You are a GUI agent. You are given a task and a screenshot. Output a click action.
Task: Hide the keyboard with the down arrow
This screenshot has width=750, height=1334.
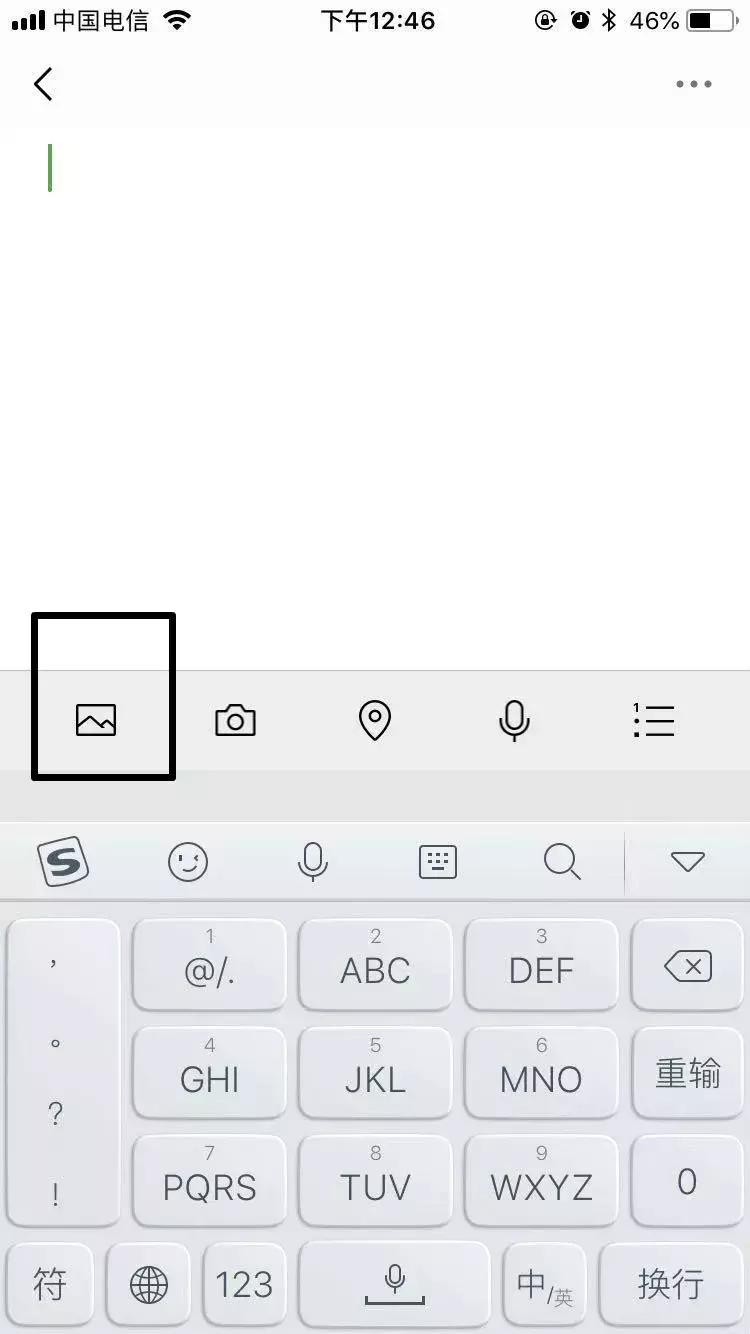[688, 861]
